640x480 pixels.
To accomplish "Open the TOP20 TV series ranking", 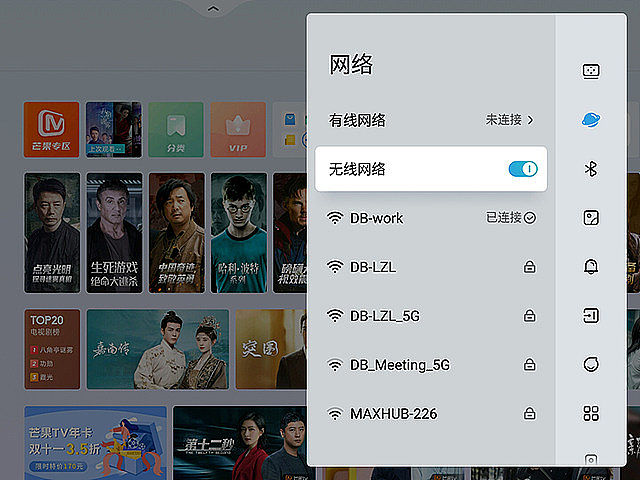I will [x=51, y=349].
